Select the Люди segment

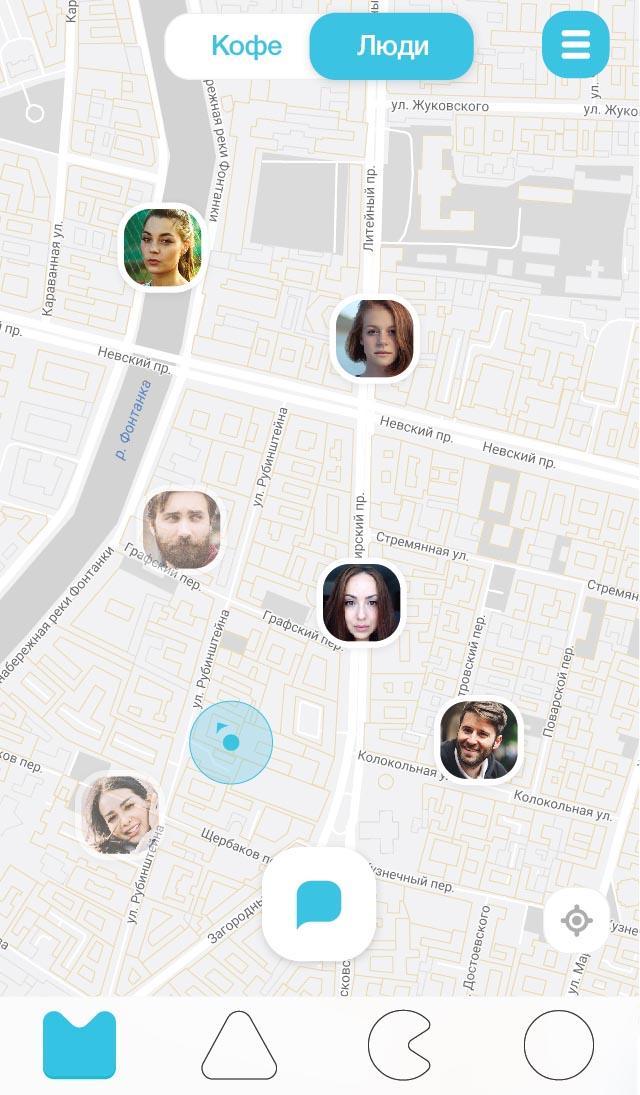pyautogui.click(x=392, y=46)
